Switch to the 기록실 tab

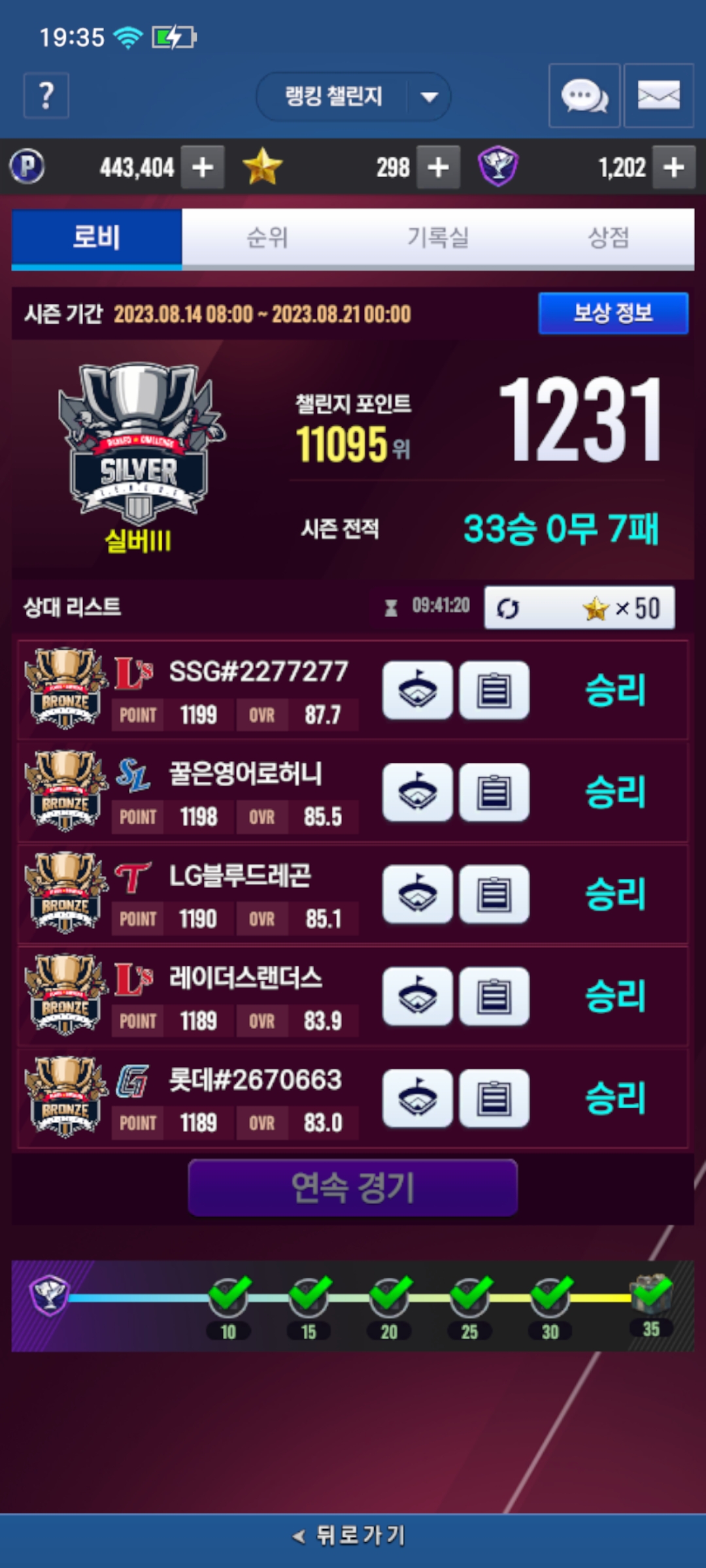438,237
